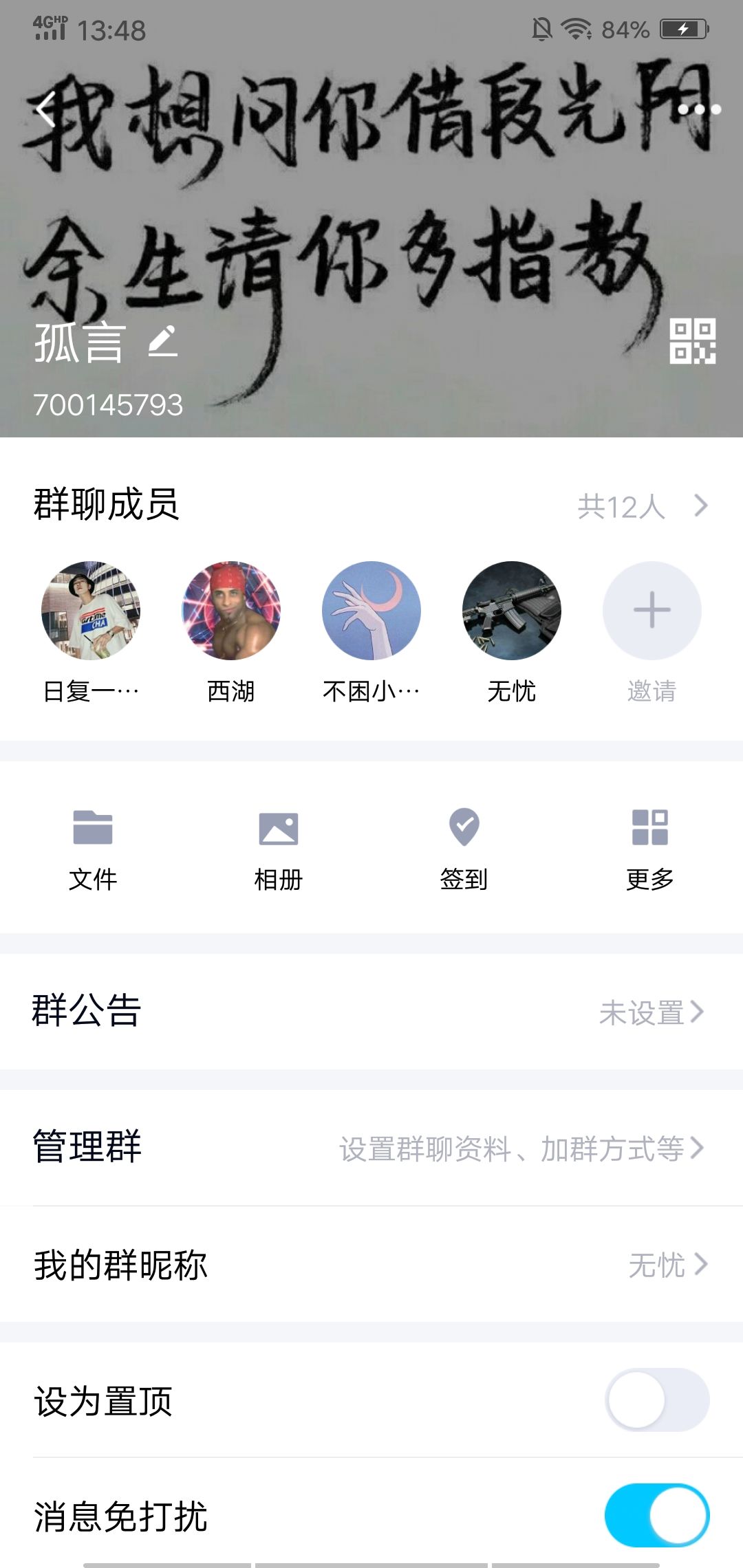This screenshot has height=1568, width=743.
Task: Open 管理群 group management settings
Action: coord(371,1147)
